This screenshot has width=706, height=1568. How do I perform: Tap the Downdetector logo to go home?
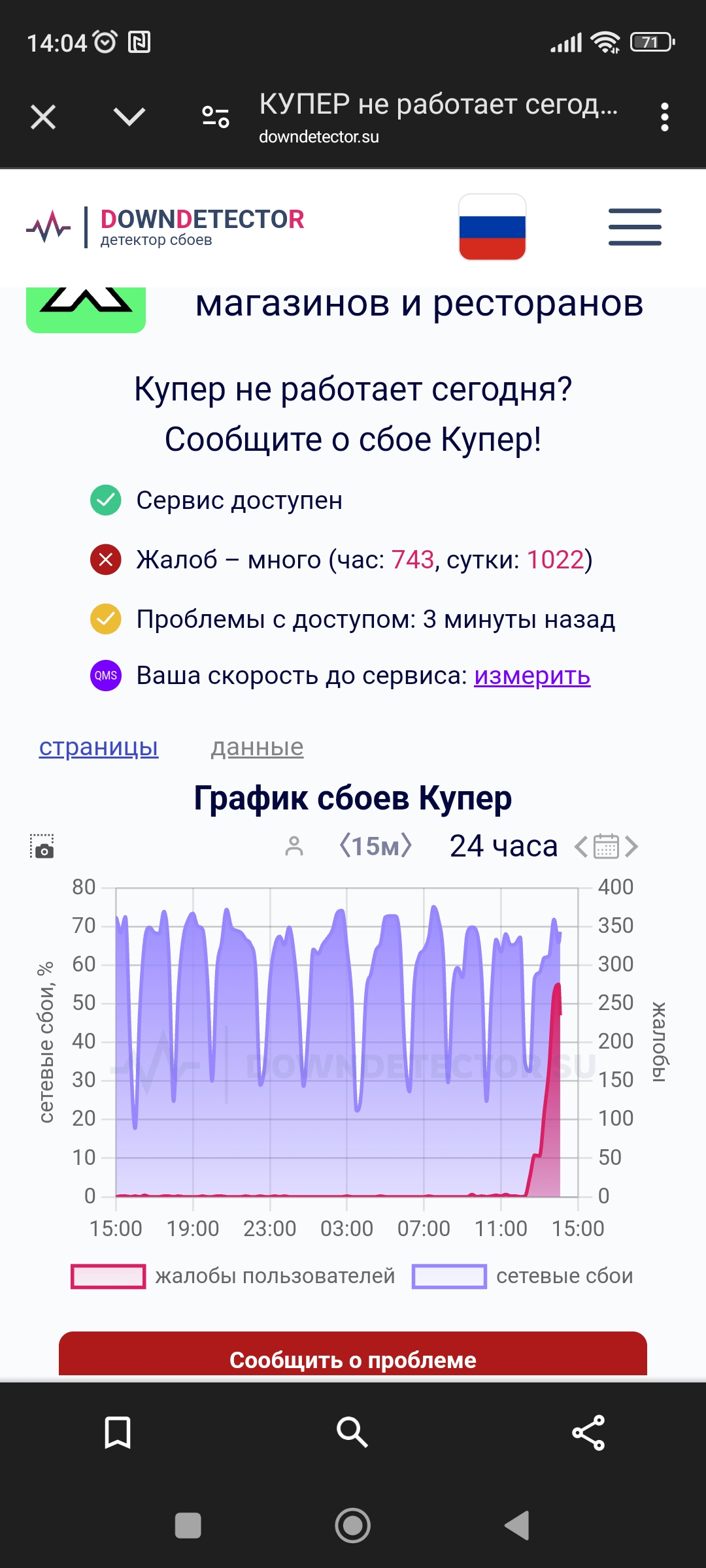click(x=165, y=227)
